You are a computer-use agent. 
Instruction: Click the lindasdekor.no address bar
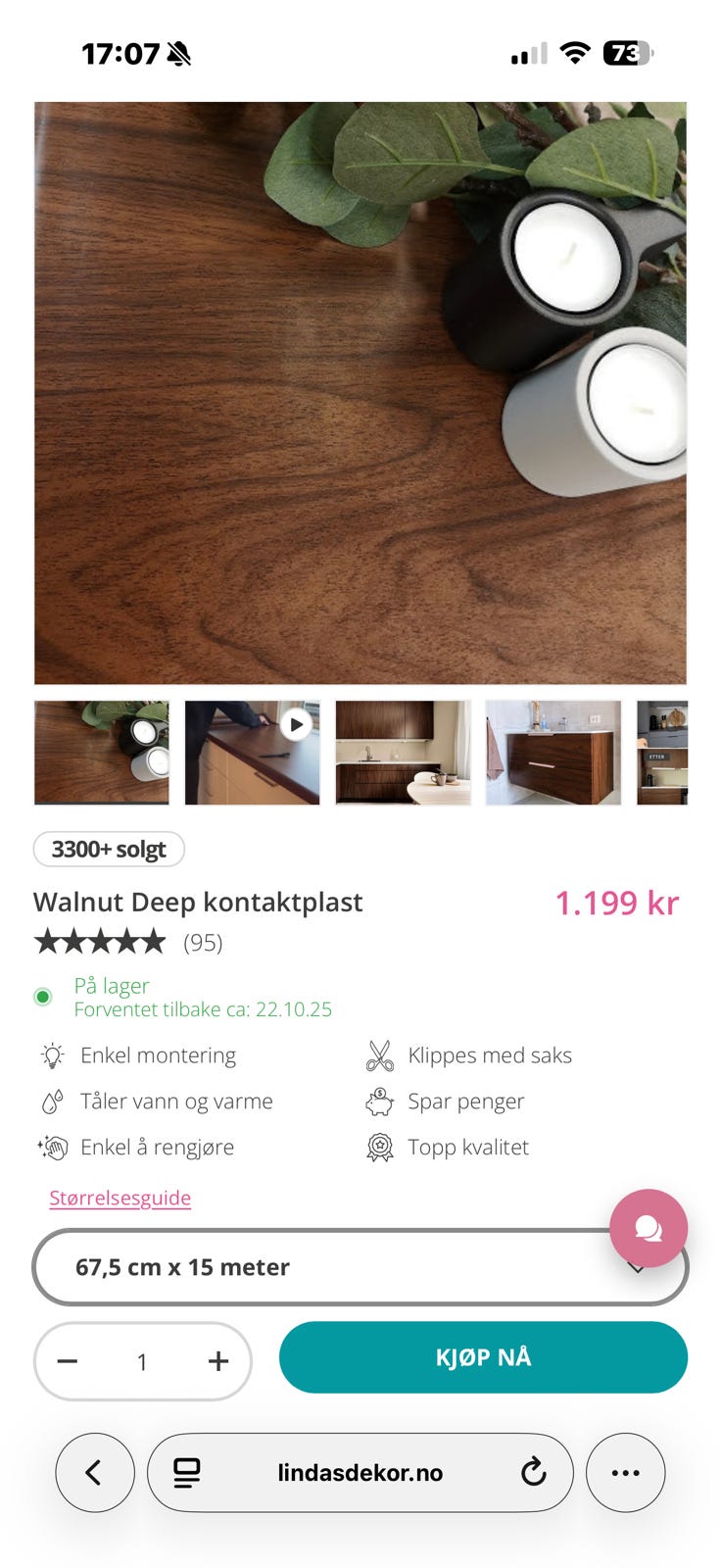click(x=360, y=1472)
